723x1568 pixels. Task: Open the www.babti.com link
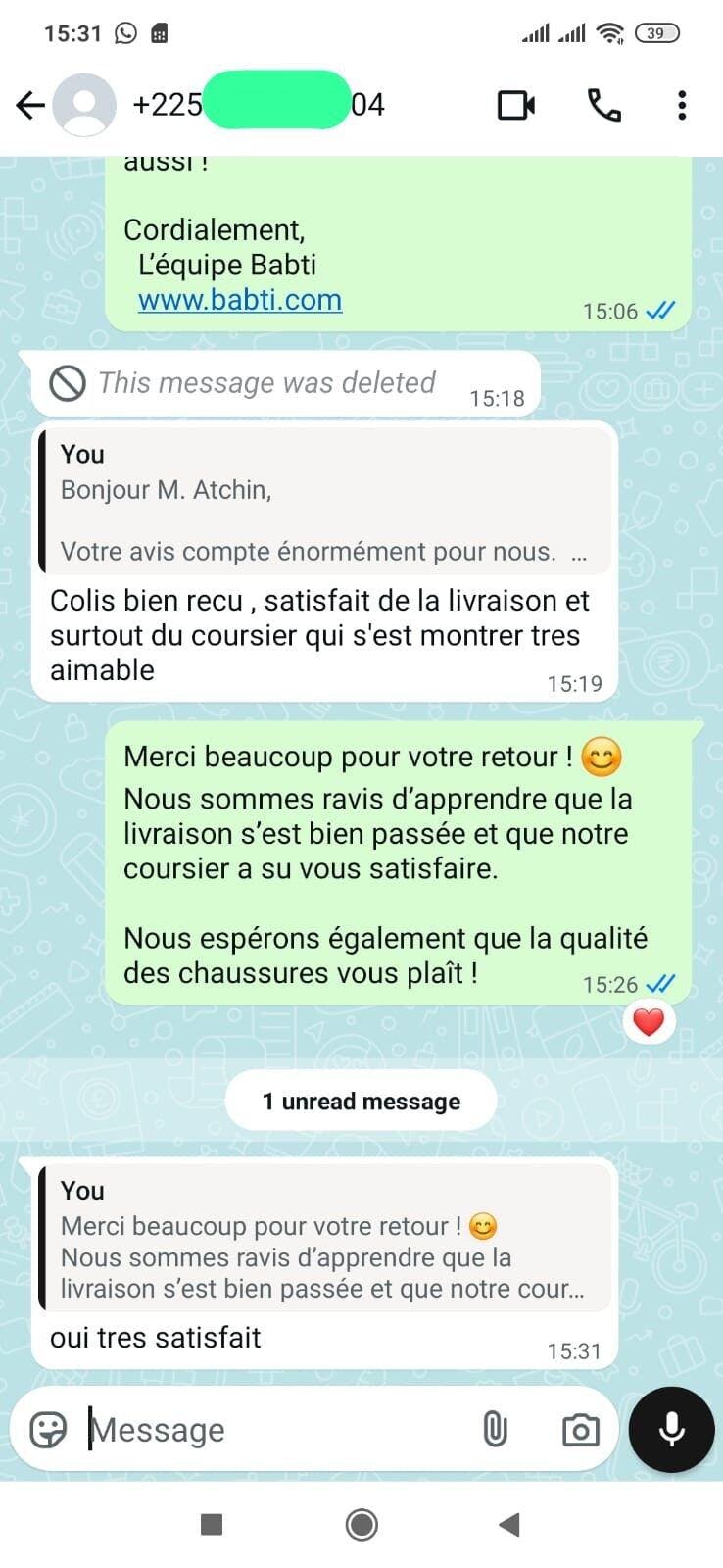click(240, 299)
